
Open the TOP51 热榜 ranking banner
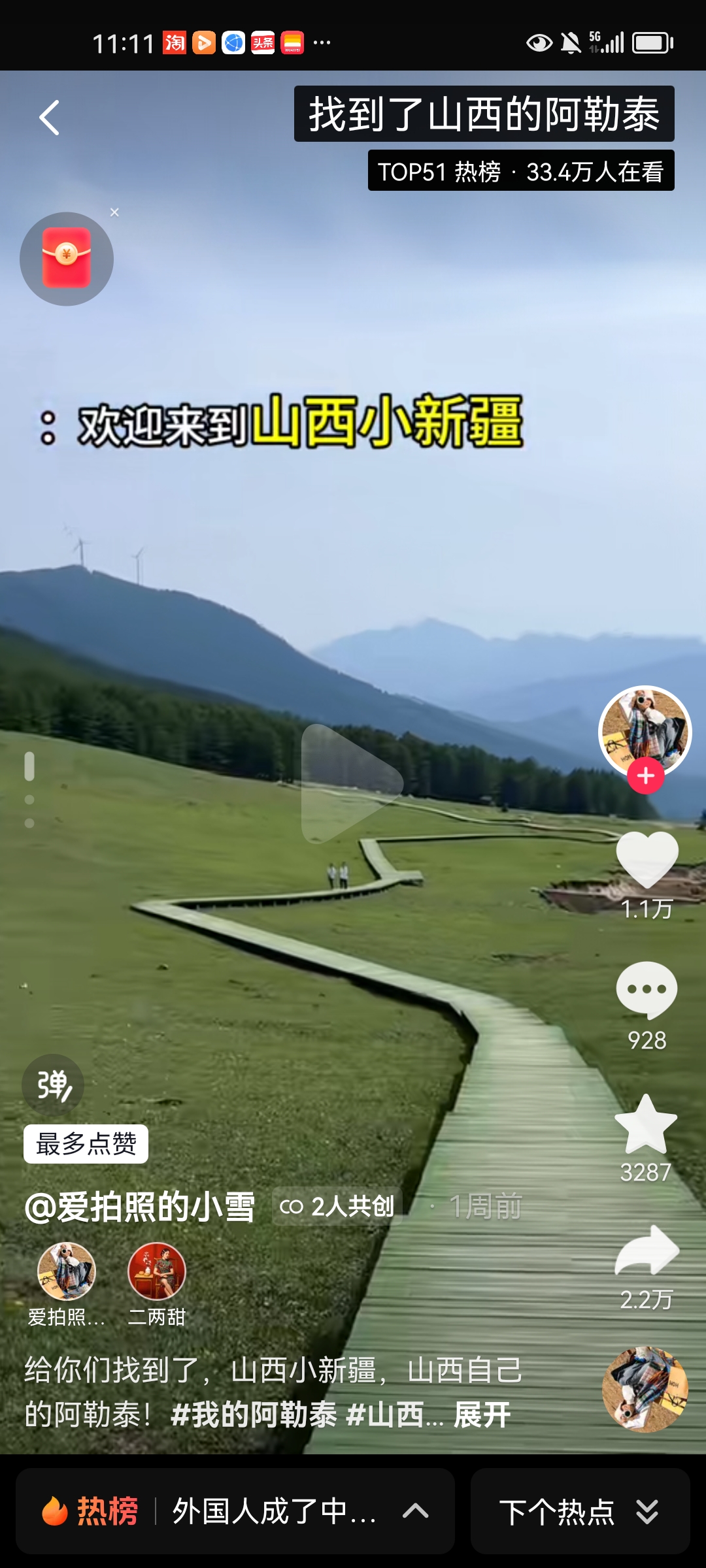[520, 171]
